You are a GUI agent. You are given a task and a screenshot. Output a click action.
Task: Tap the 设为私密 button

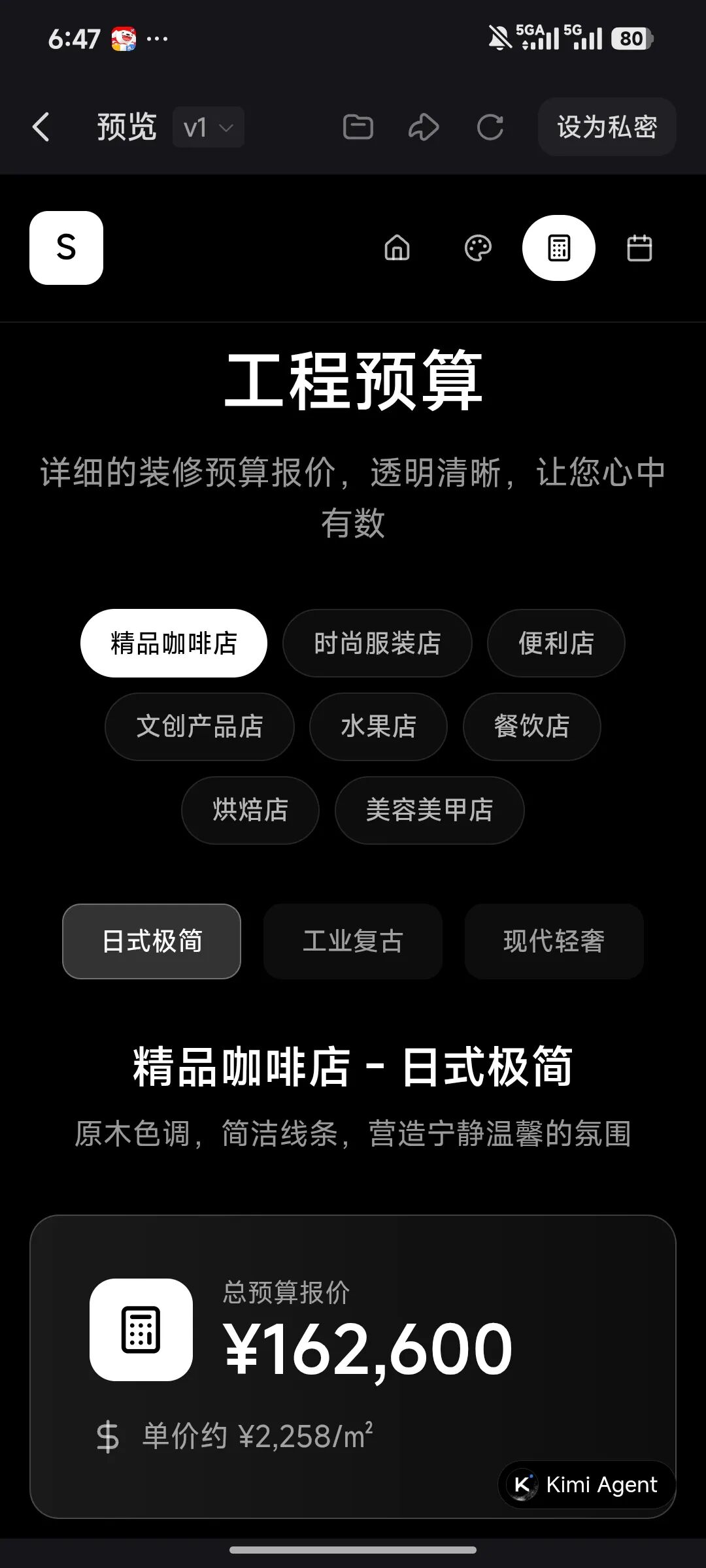click(607, 127)
